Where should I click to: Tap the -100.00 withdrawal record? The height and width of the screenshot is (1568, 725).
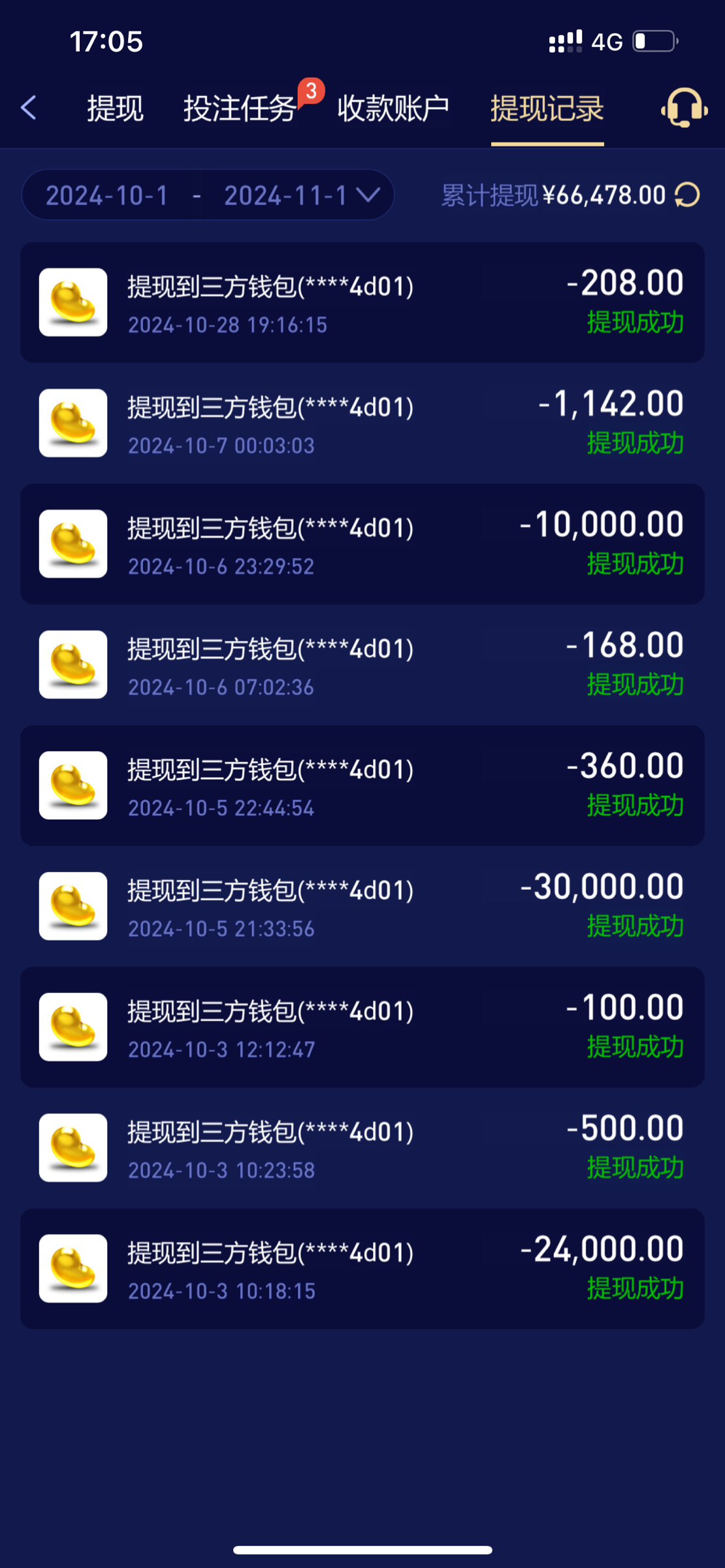click(x=362, y=1028)
